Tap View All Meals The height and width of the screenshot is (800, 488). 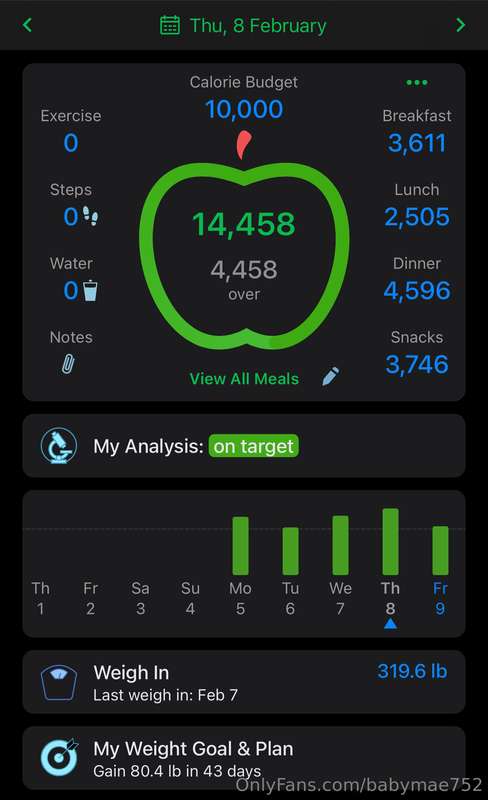(244, 379)
